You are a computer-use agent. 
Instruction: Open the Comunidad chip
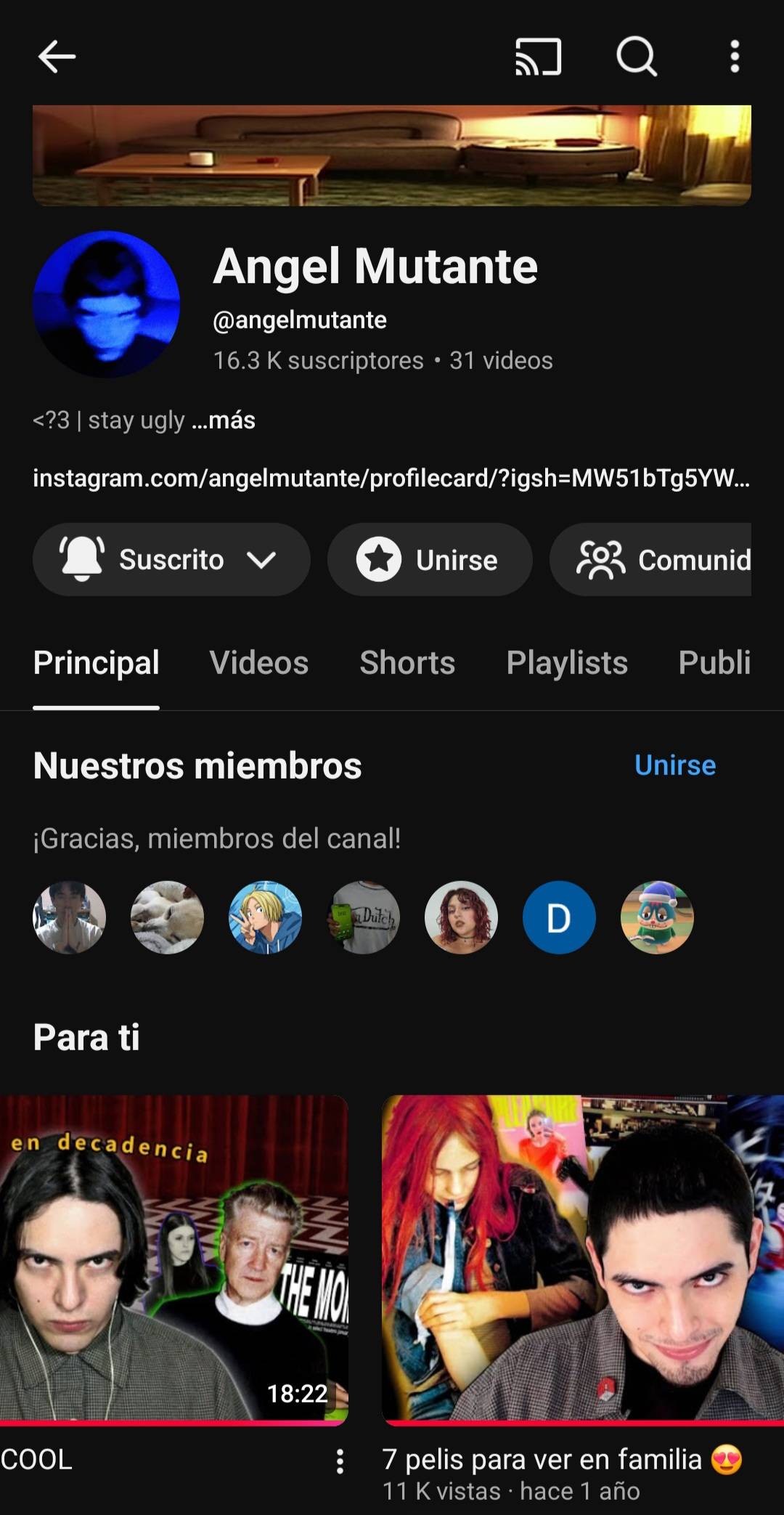[x=650, y=560]
